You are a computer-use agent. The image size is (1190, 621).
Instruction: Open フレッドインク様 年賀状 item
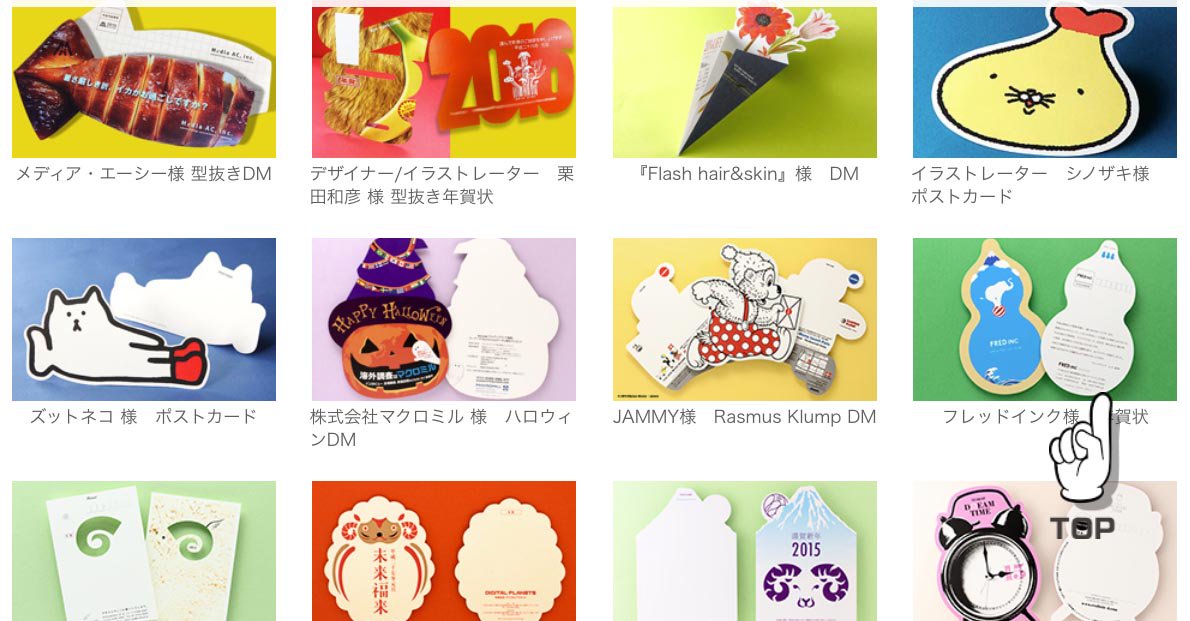[1000, 320]
